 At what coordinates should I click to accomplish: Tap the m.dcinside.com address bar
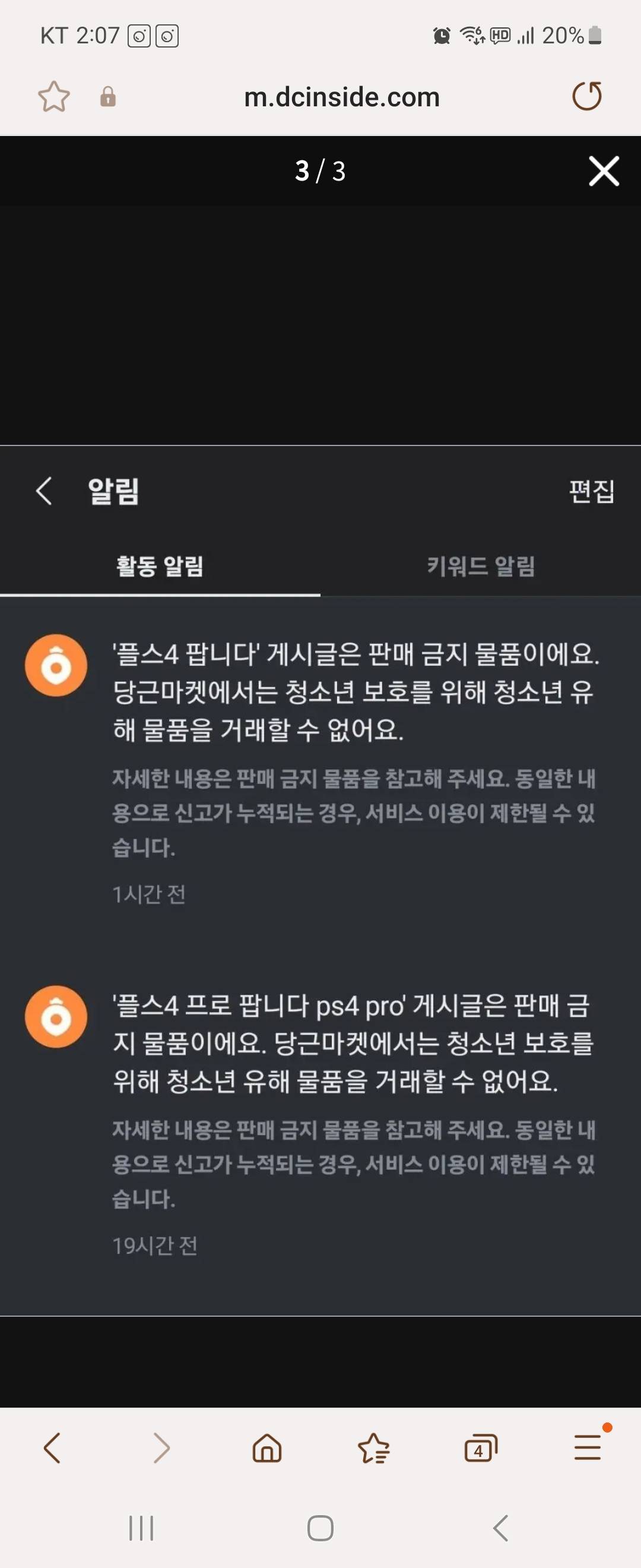(x=342, y=97)
